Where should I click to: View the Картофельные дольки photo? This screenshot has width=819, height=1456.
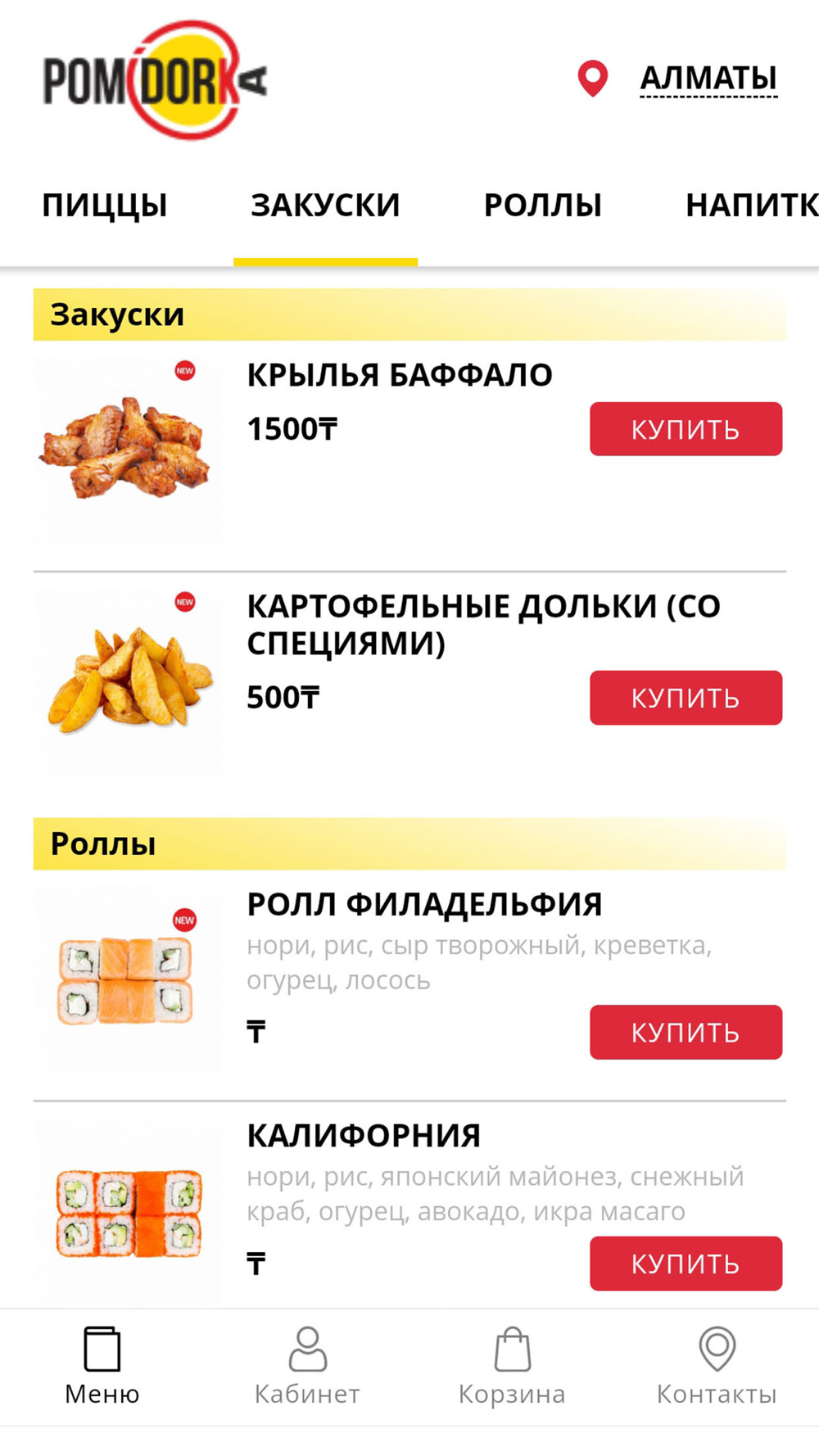click(x=127, y=681)
